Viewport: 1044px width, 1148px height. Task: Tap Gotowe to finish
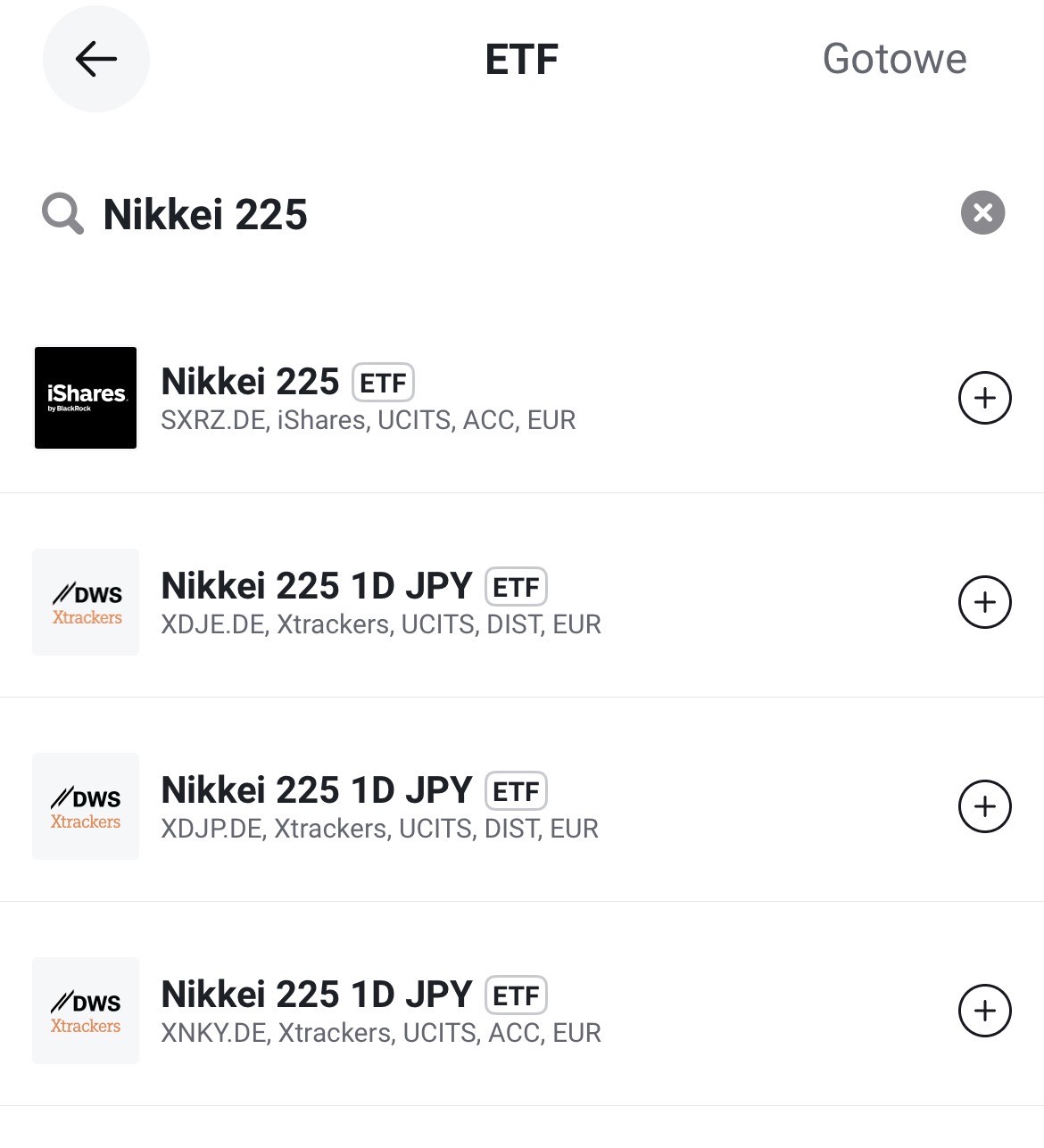[x=894, y=60]
